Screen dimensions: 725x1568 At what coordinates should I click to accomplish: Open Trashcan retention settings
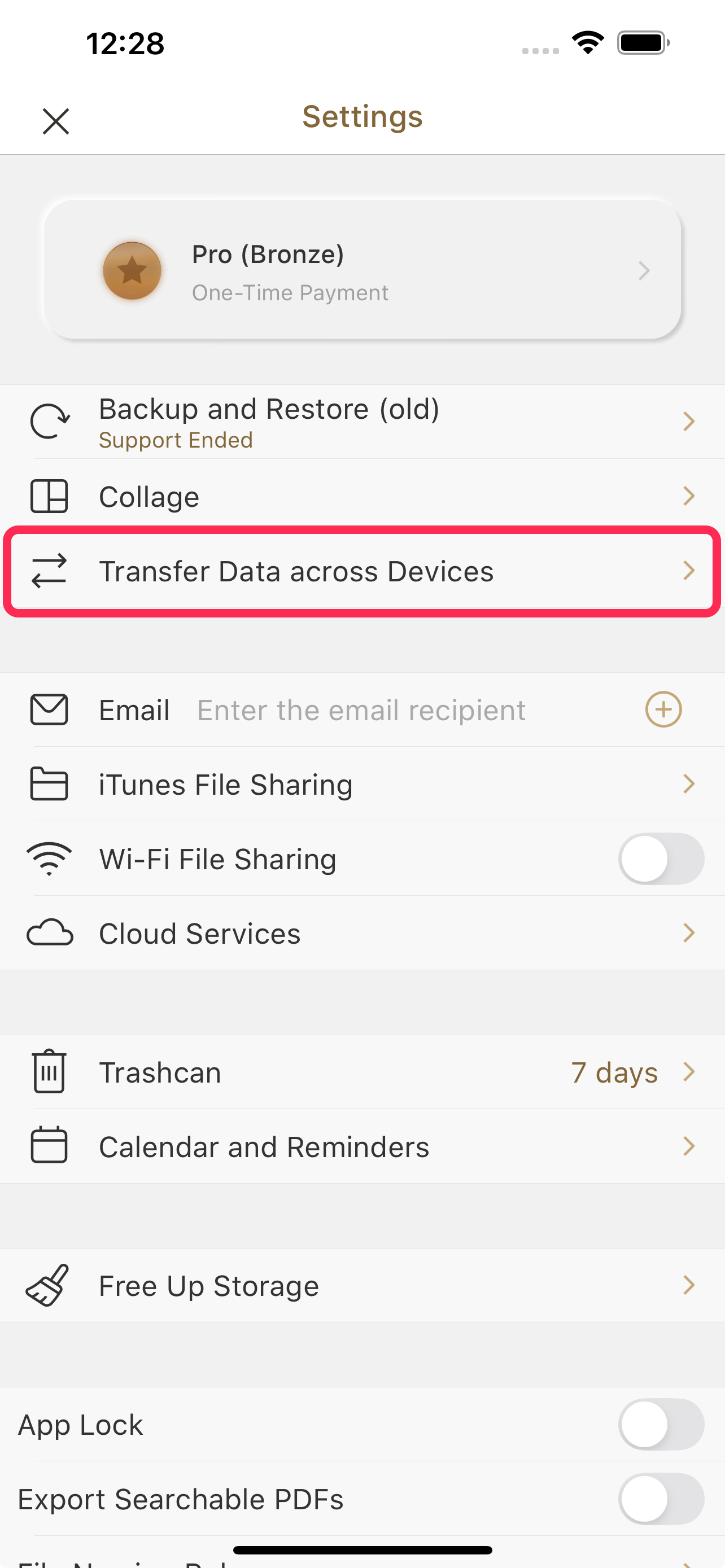pos(362,1072)
